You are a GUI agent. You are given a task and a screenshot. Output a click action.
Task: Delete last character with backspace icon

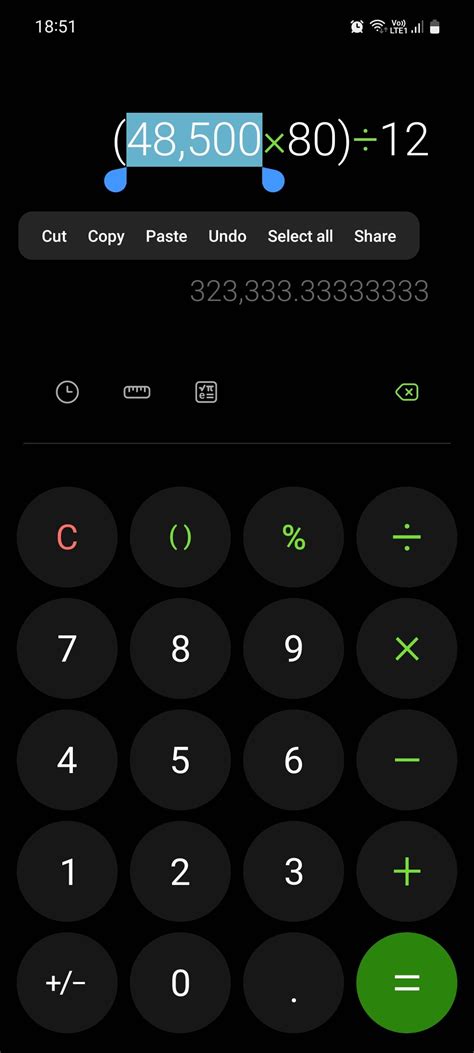(407, 392)
